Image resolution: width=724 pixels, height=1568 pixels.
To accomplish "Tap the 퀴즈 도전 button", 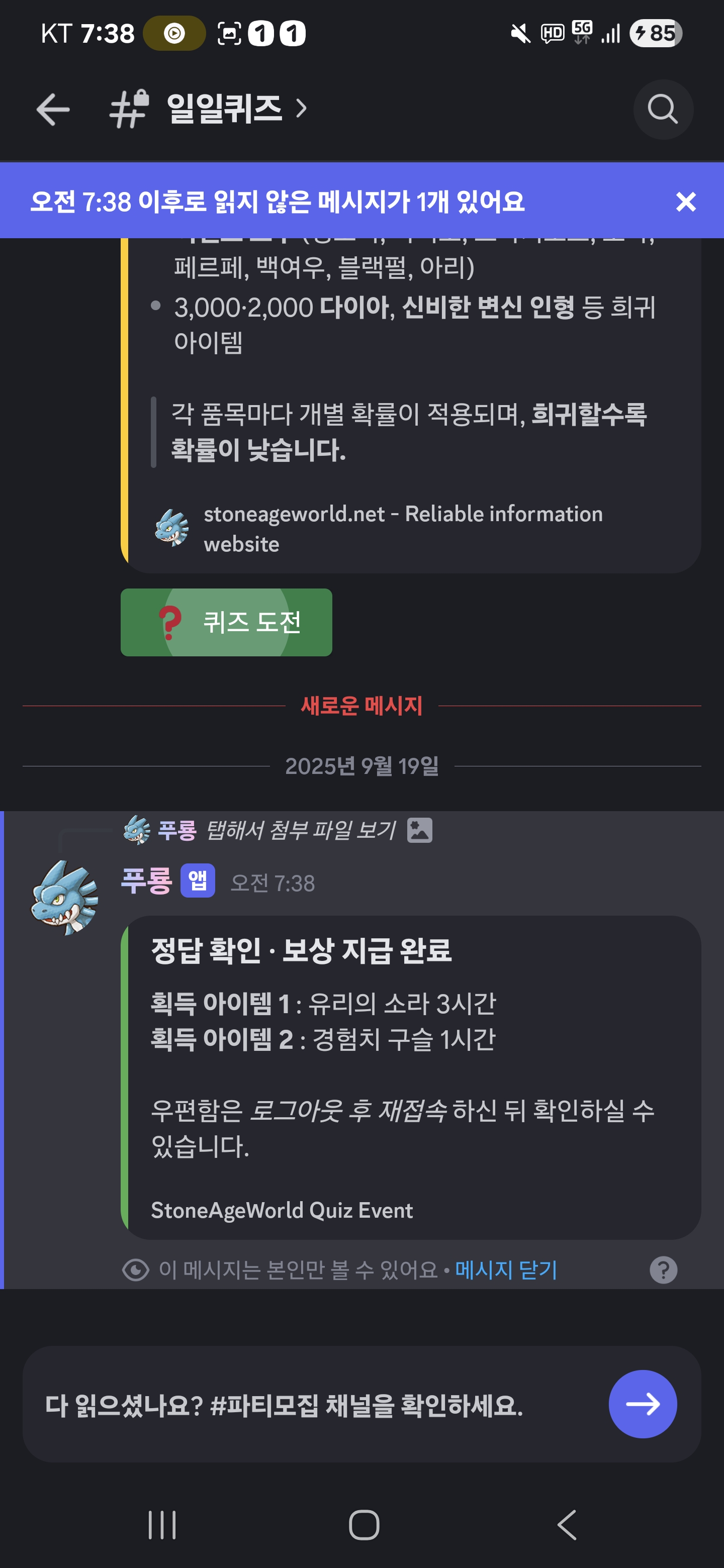I will tap(227, 622).
